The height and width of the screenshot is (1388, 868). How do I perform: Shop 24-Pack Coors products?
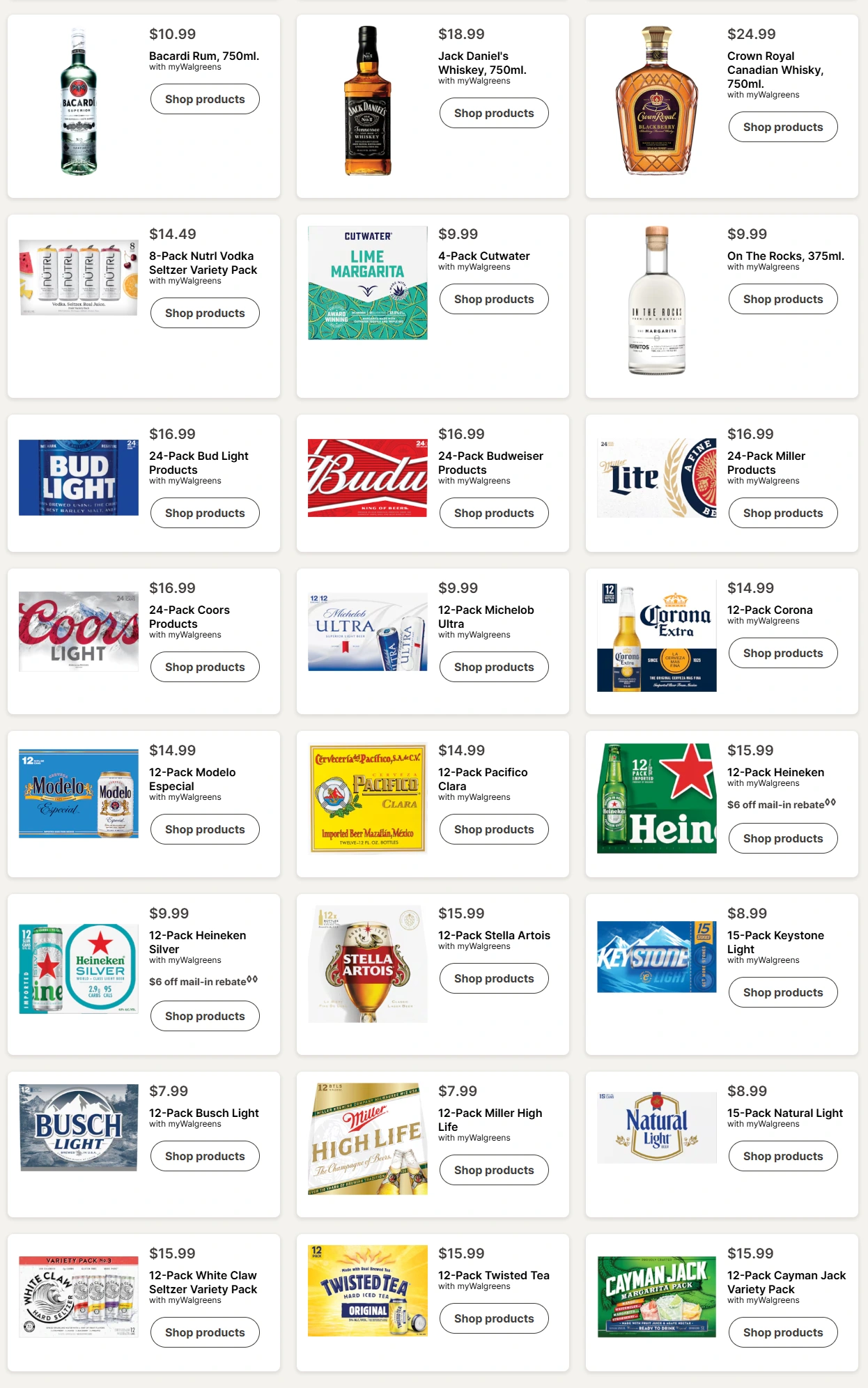(x=205, y=668)
